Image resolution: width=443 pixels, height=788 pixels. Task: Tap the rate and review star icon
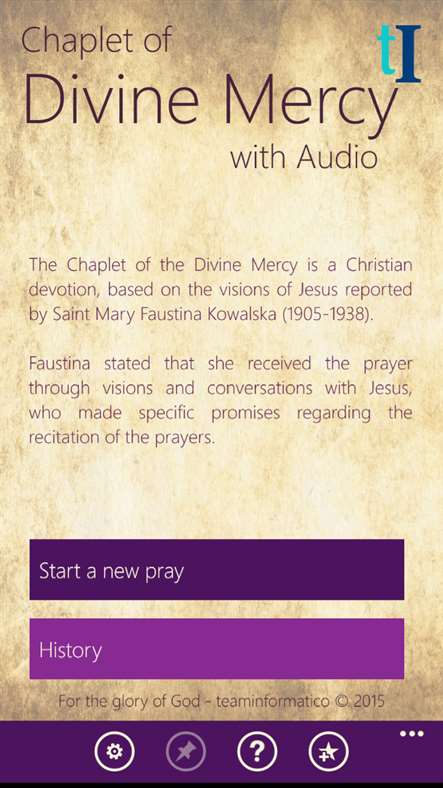click(328, 752)
